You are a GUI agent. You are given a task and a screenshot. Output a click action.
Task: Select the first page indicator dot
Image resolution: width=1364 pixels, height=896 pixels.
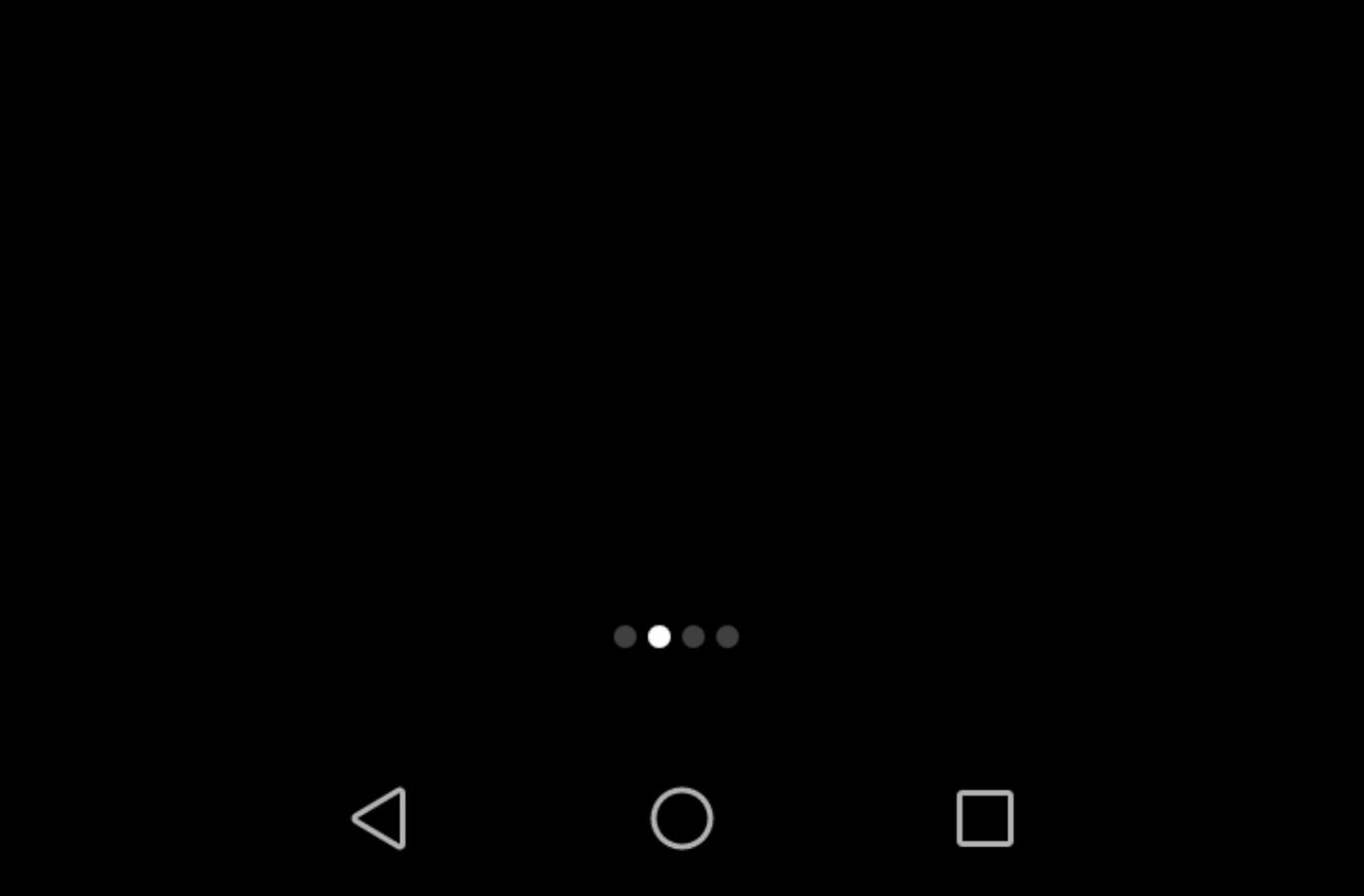[x=625, y=637]
